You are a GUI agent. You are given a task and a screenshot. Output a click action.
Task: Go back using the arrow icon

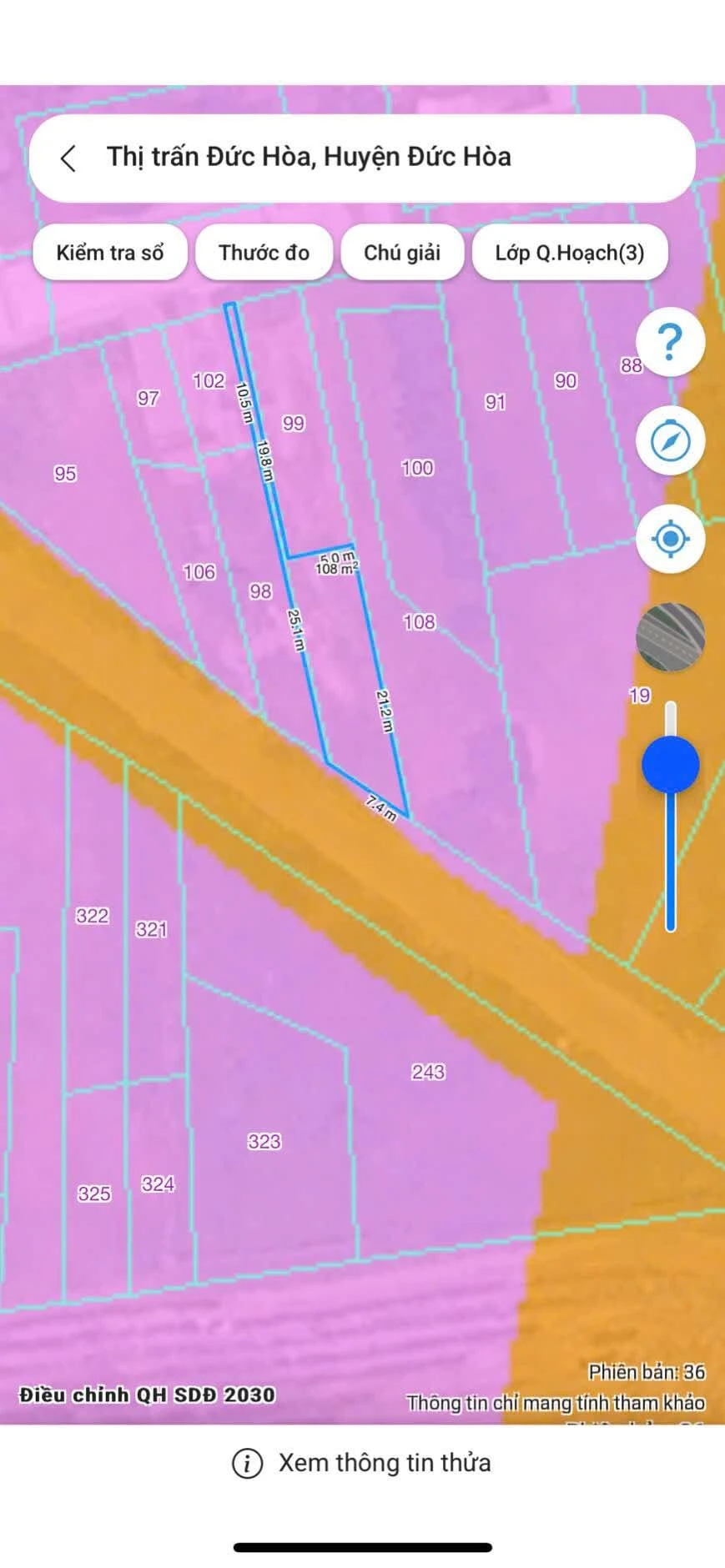pos(68,158)
